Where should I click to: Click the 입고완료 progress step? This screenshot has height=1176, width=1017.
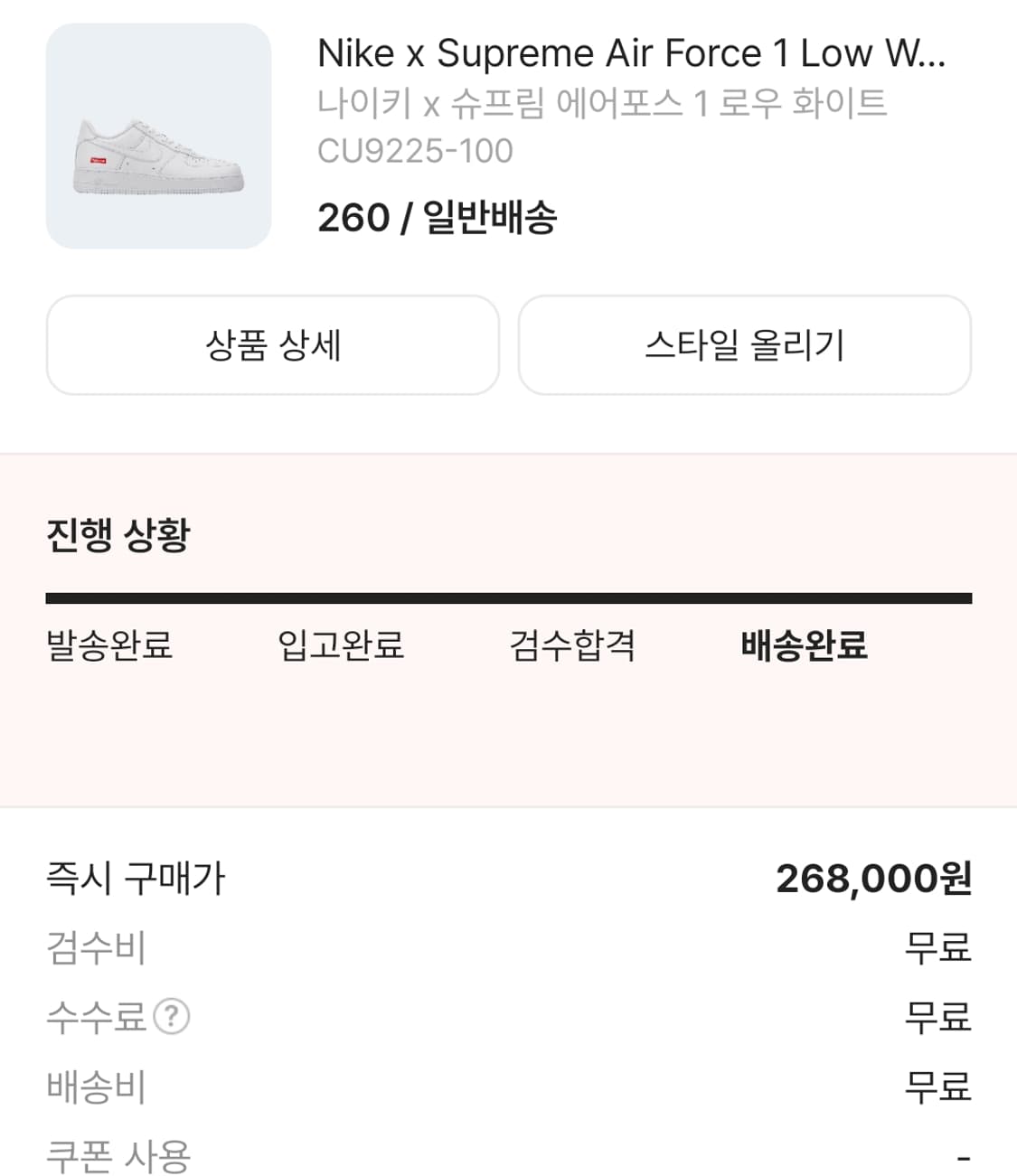coord(340,645)
